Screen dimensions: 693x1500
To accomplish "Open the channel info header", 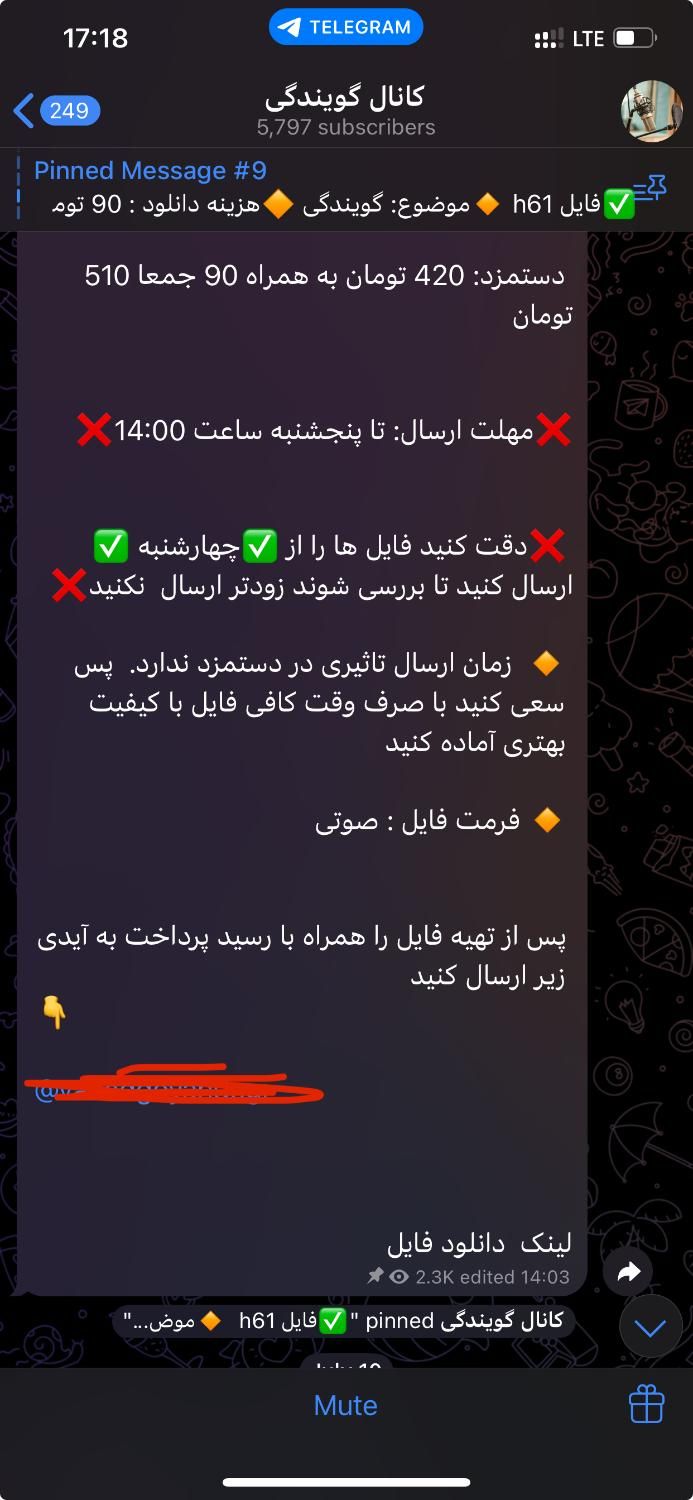I will tap(345, 110).
